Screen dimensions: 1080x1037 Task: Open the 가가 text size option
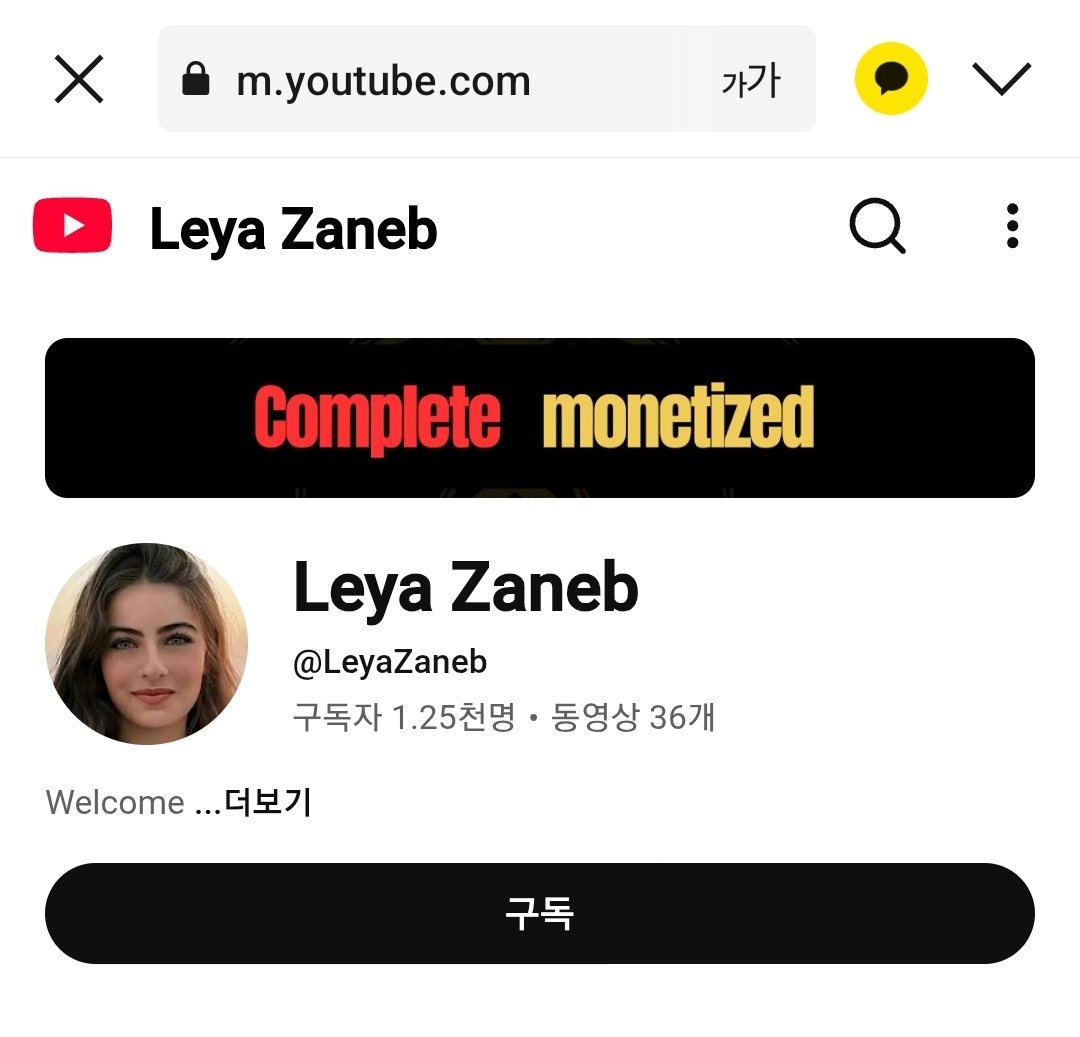(750, 80)
